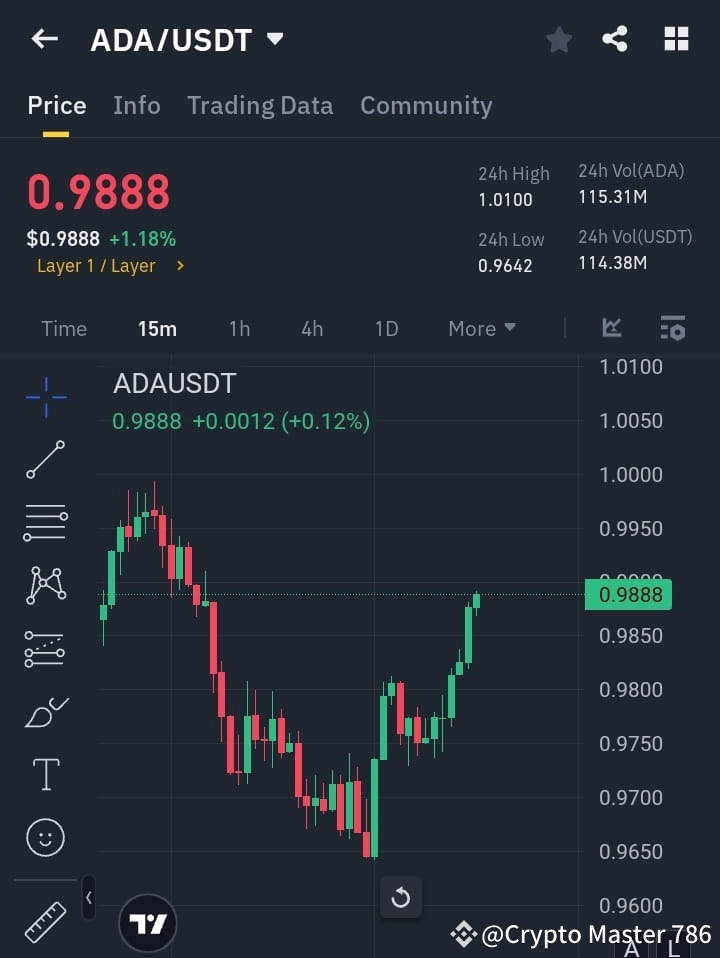Select the XABCD pattern tool
The image size is (720, 958).
coord(44,586)
